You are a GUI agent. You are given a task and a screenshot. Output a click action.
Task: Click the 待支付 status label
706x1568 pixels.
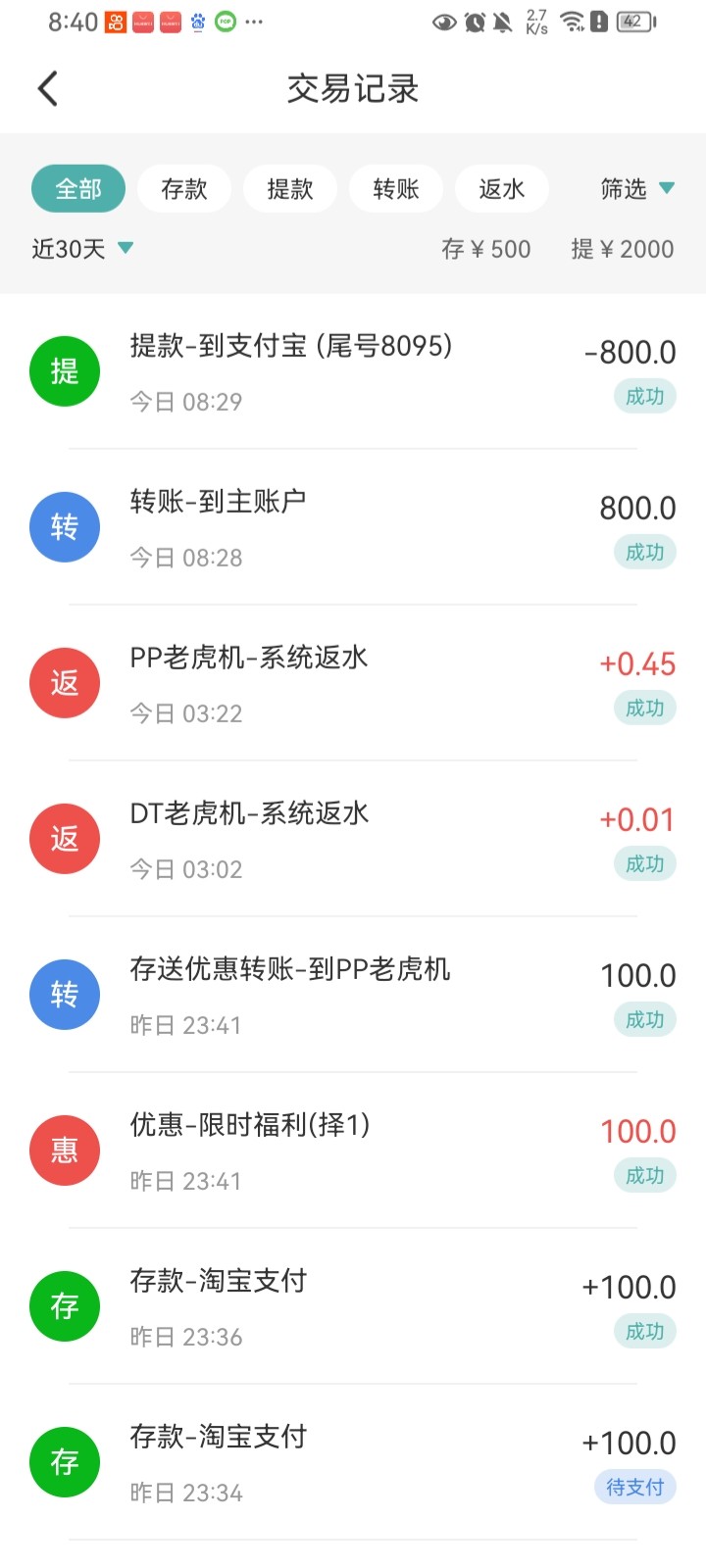click(x=633, y=1487)
